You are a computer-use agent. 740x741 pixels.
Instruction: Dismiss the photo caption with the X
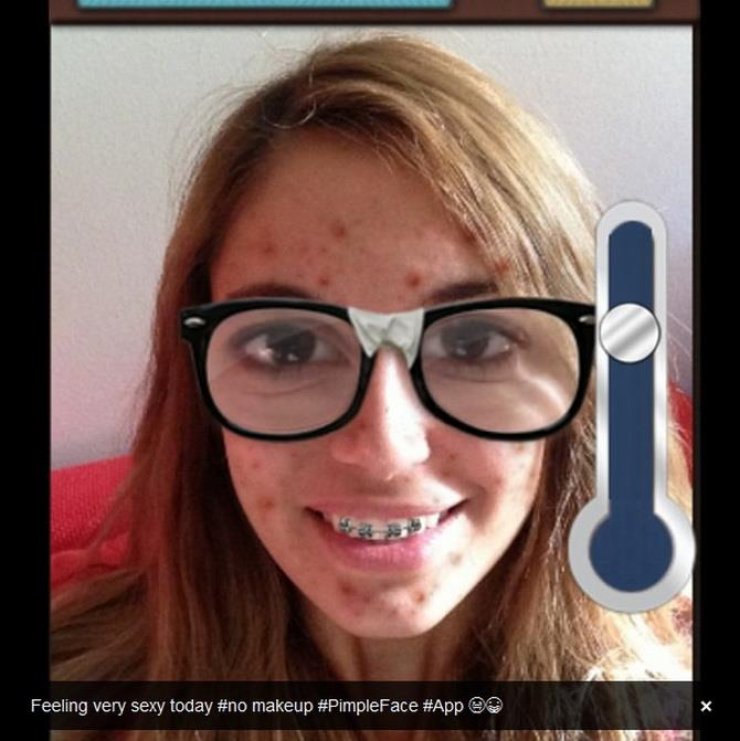(x=706, y=706)
